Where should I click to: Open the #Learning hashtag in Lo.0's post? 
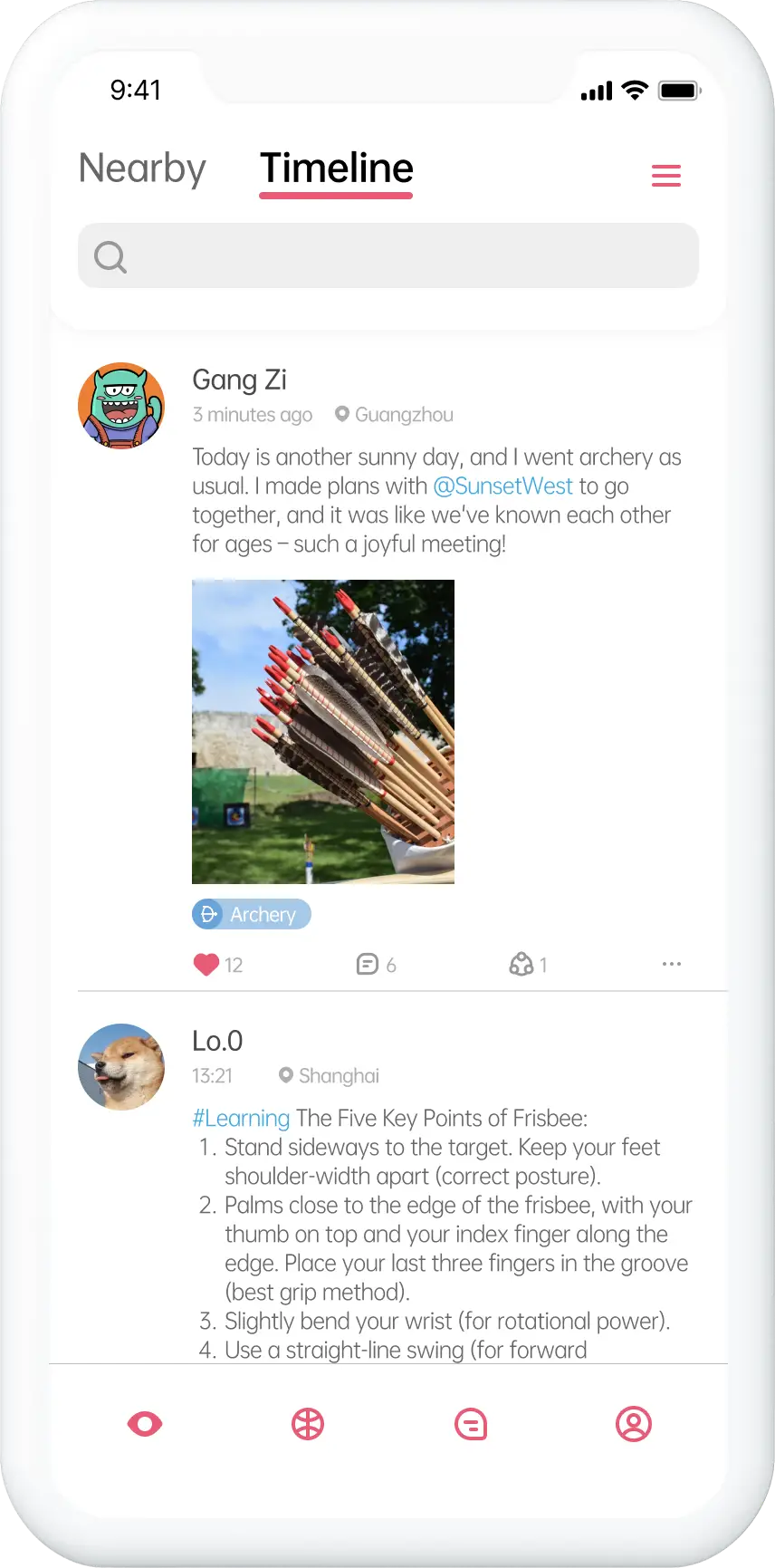point(240,1118)
